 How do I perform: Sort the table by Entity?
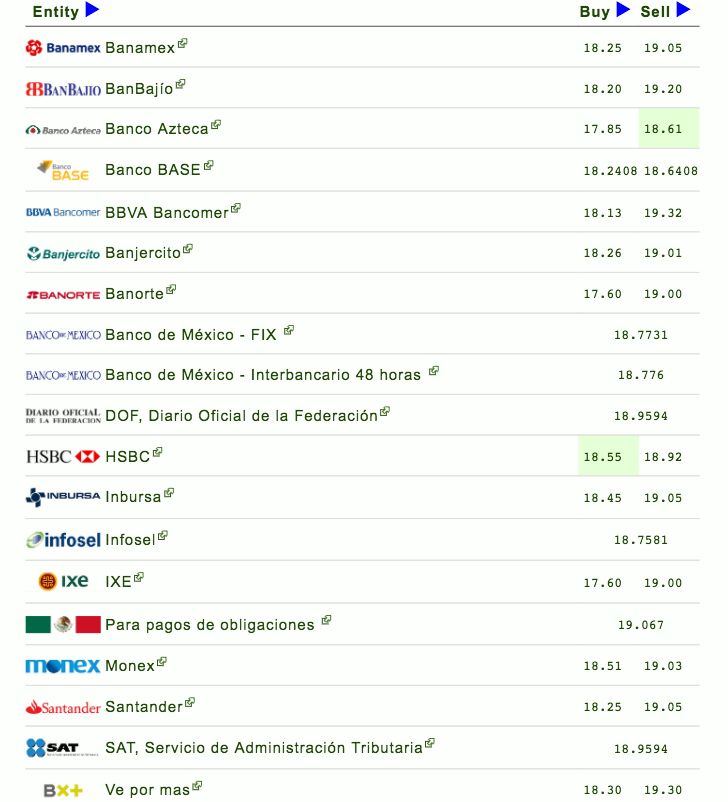[92, 11]
